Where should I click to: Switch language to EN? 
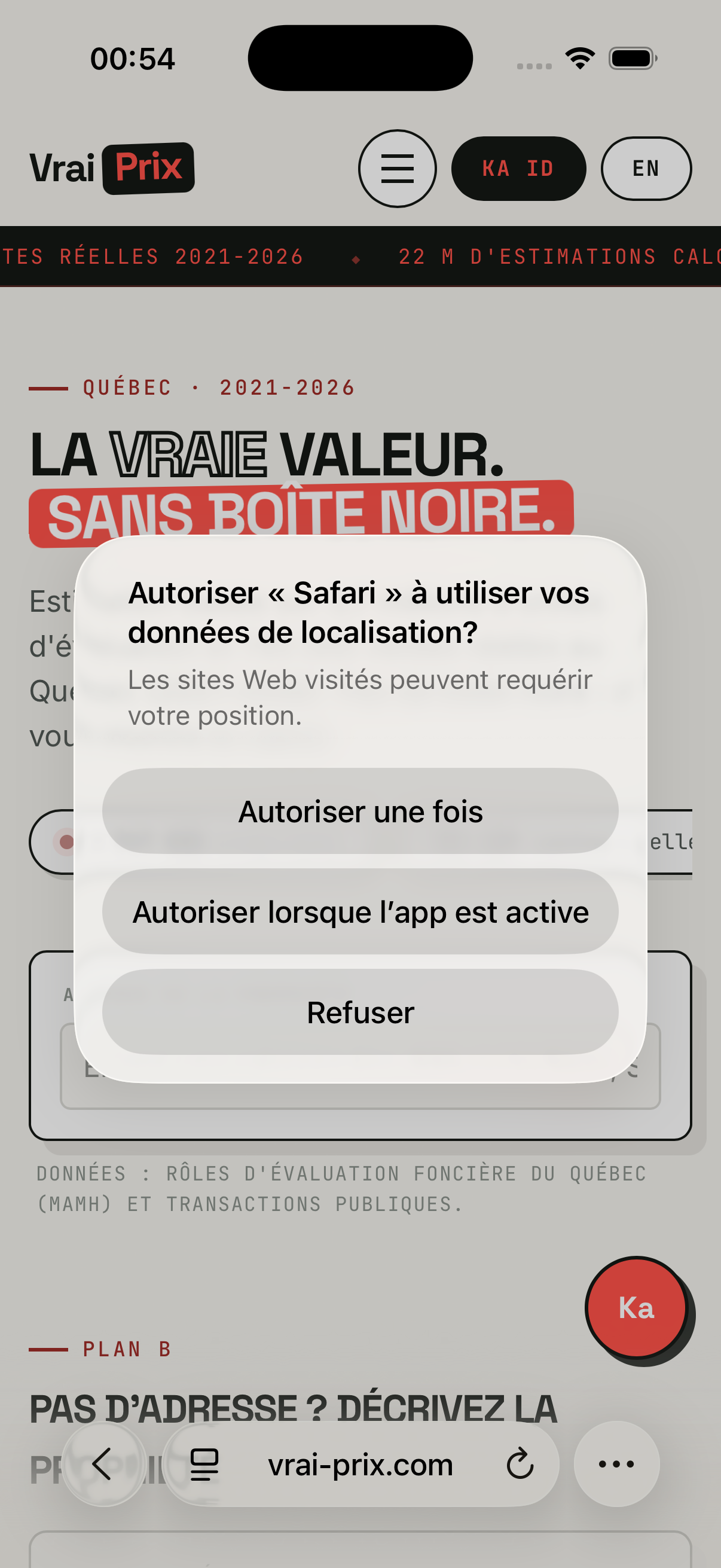[x=646, y=169]
